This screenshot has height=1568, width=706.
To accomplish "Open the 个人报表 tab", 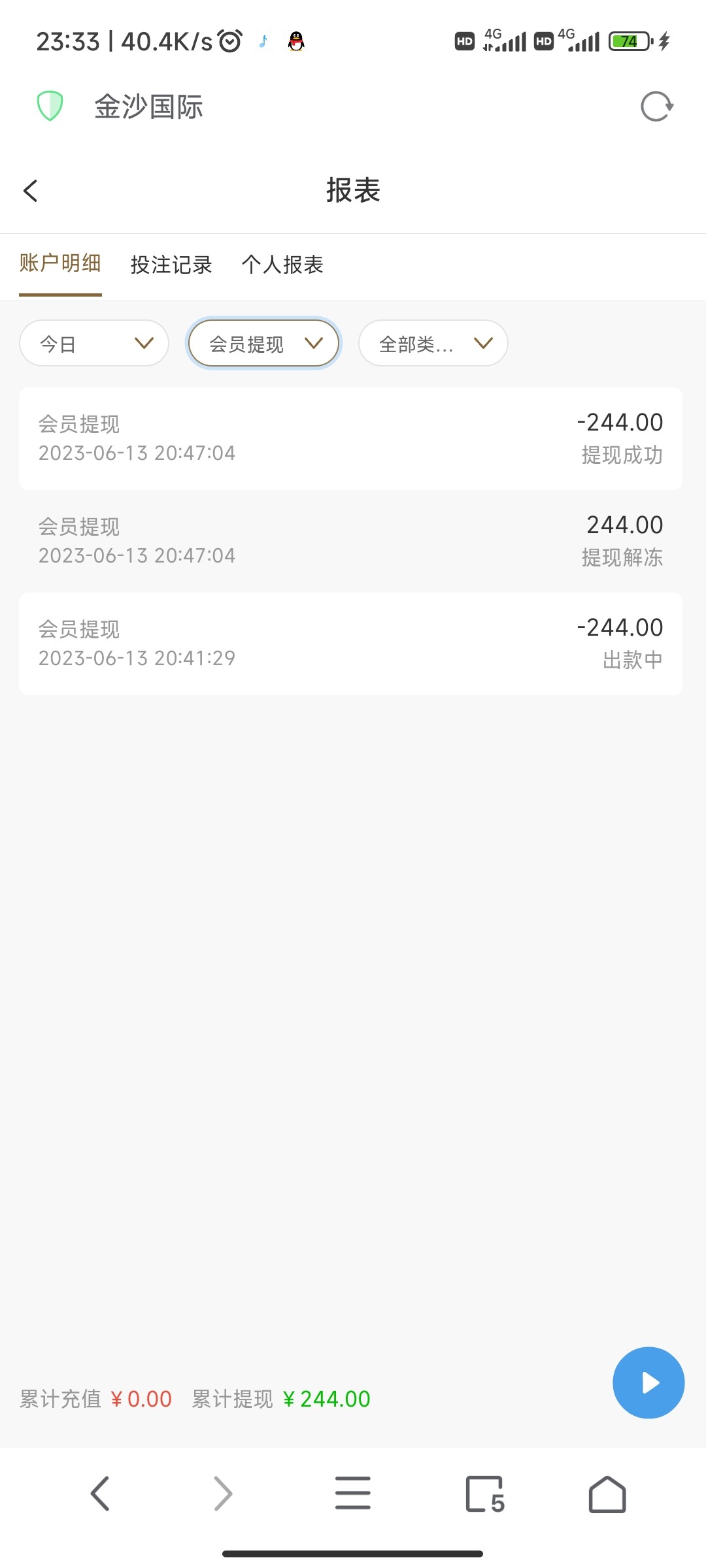I will (x=282, y=265).
